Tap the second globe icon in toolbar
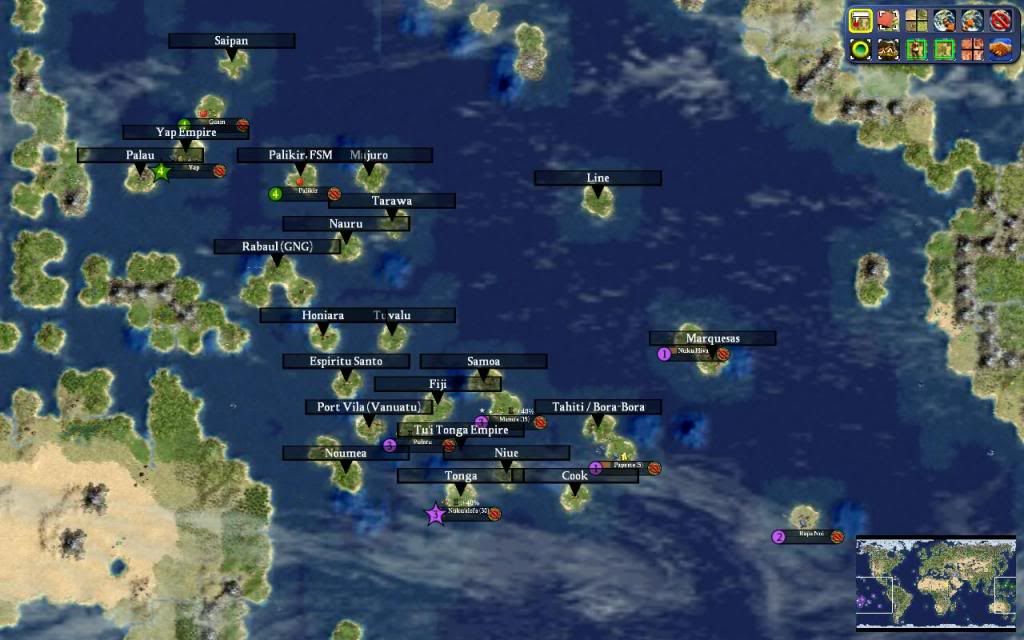The height and width of the screenshot is (640, 1024). (971, 20)
